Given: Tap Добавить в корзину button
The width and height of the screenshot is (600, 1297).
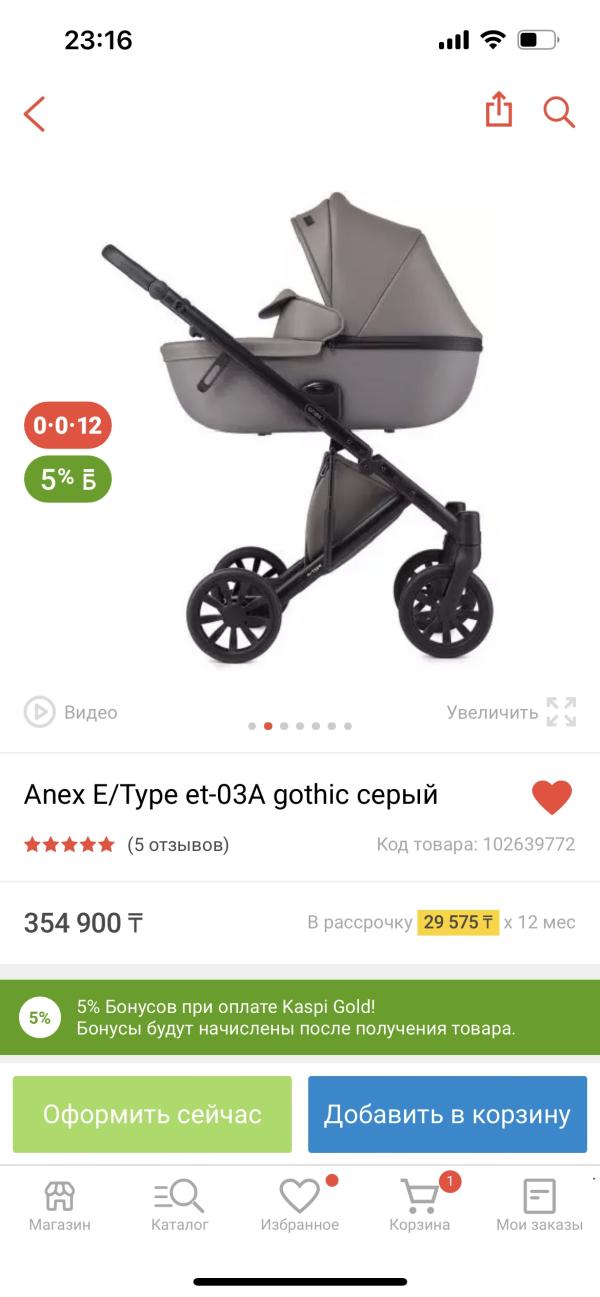Looking at the screenshot, I should 447,1114.
